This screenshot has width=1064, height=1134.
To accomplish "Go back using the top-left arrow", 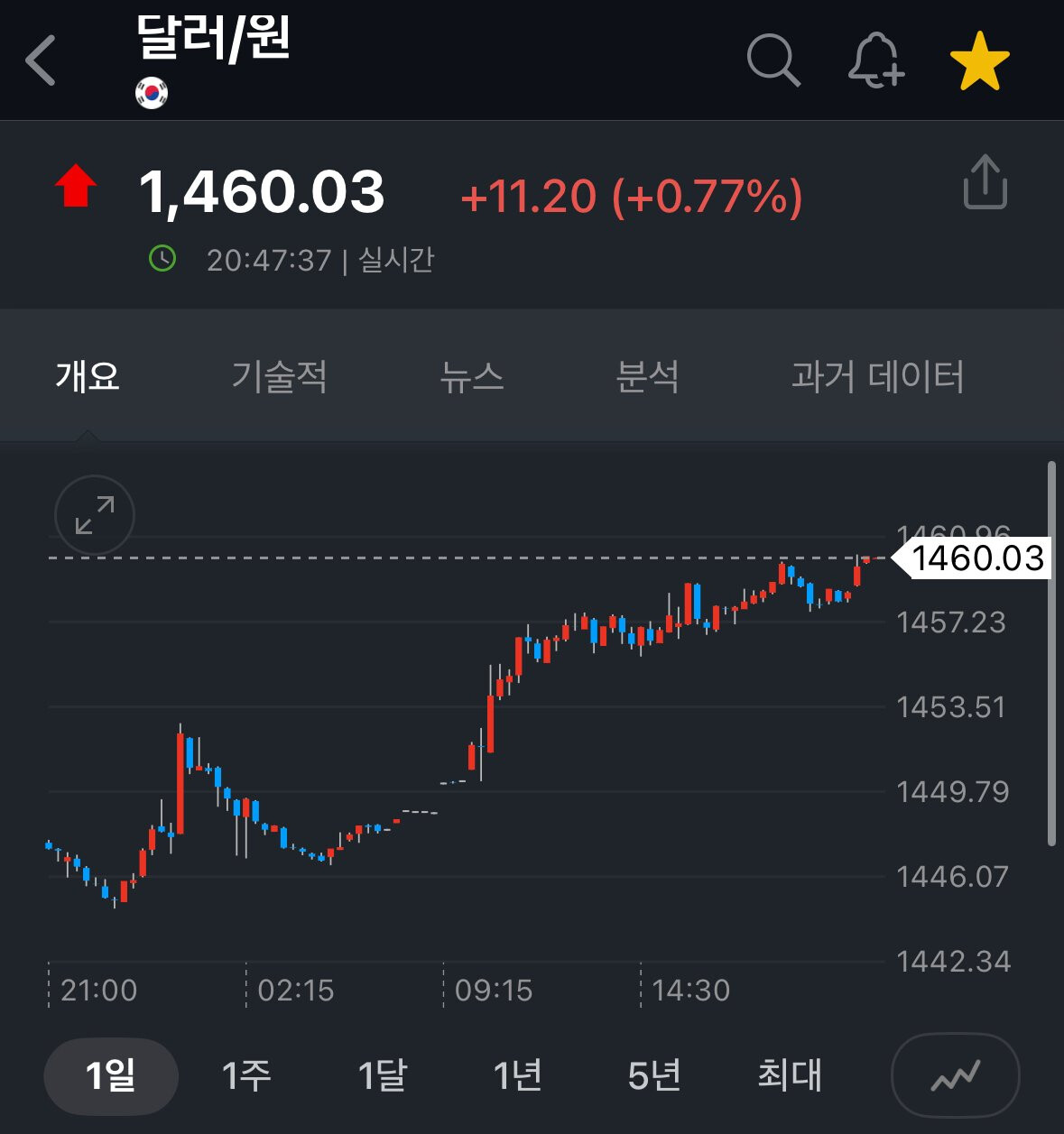I will (42, 60).
